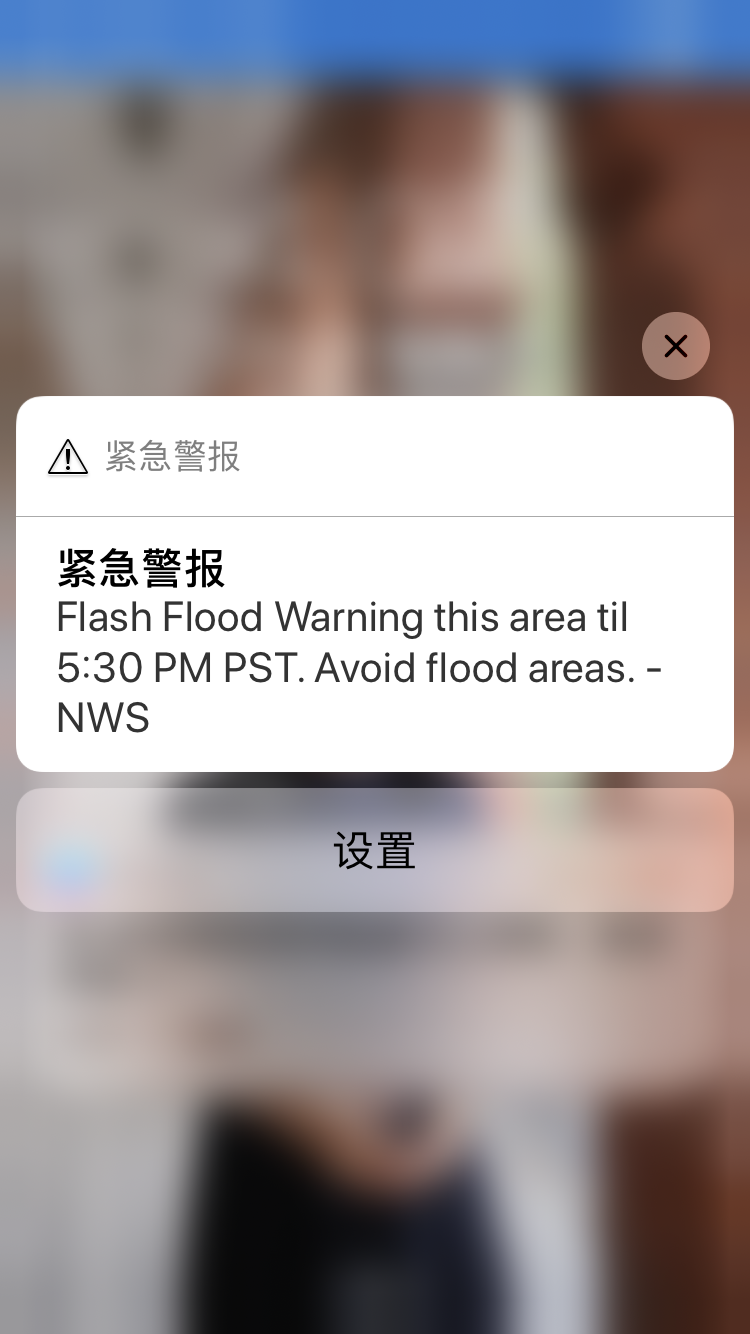The height and width of the screenshot is (1334, 750).
Task: Dismiss the emergency alert with the X button
Action: tap(676, 346)
